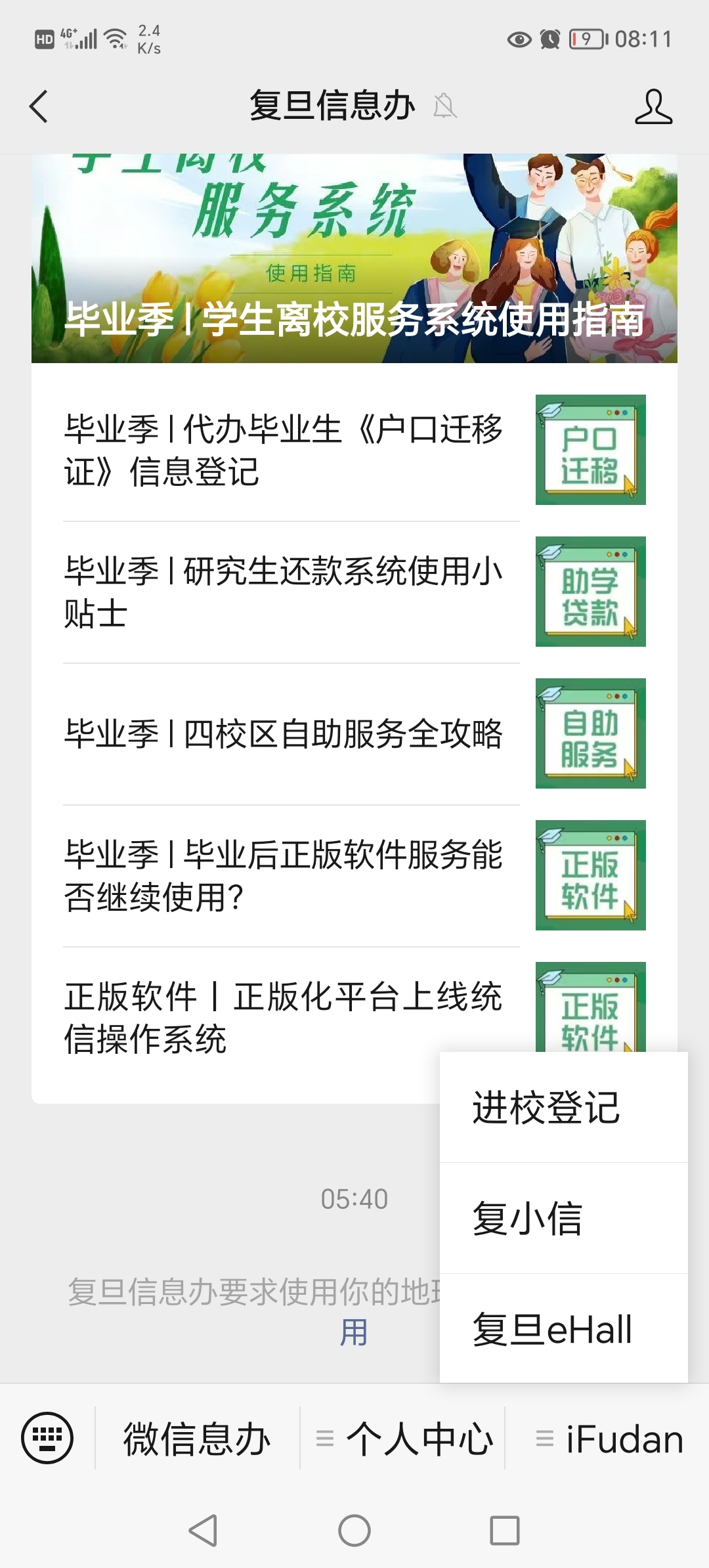
Task: Open the account profile icon
Action: pyautogui.click(x=653, y=107)
